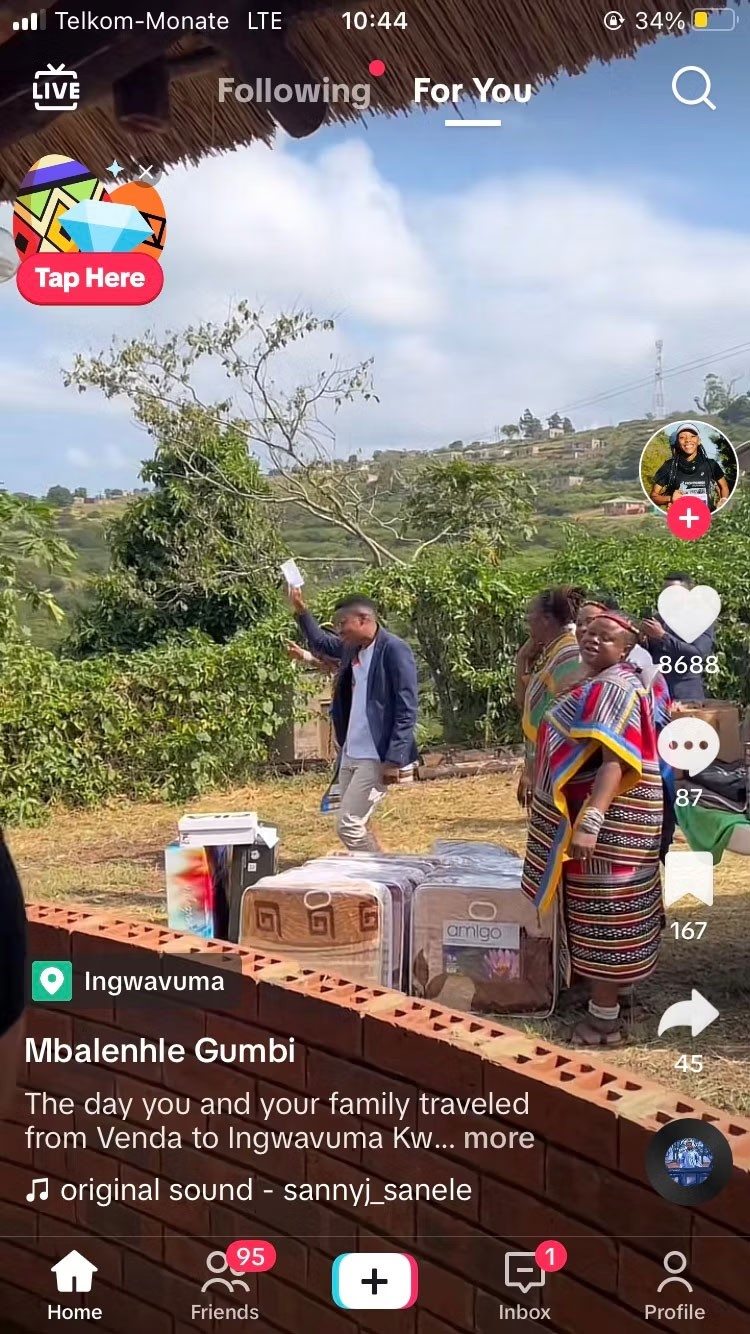Like this video

tap(688, 615)
